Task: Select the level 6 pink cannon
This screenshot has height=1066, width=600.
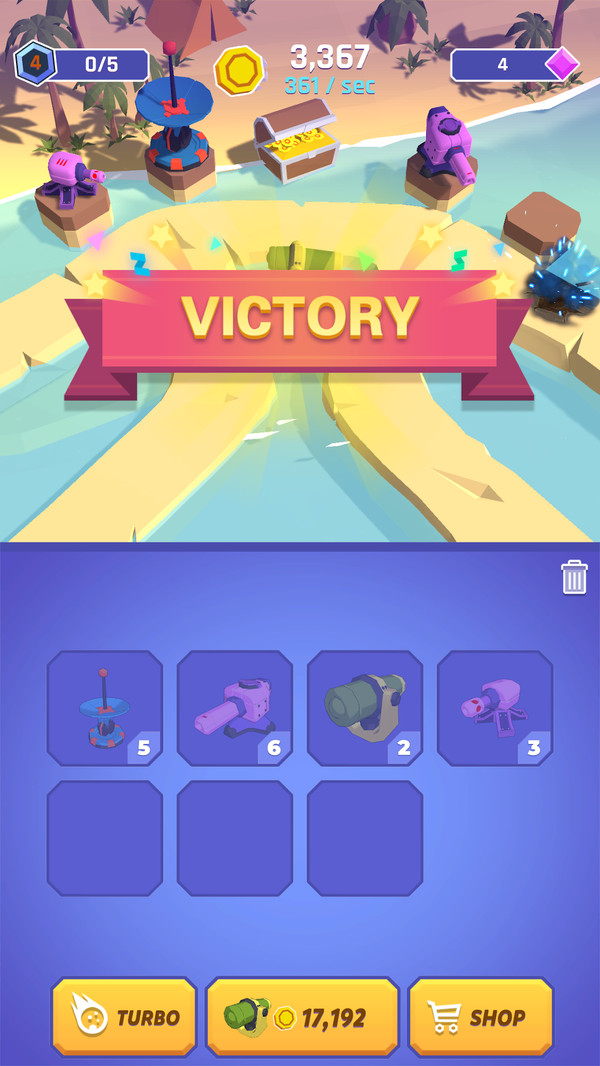Action: [235, 708]
